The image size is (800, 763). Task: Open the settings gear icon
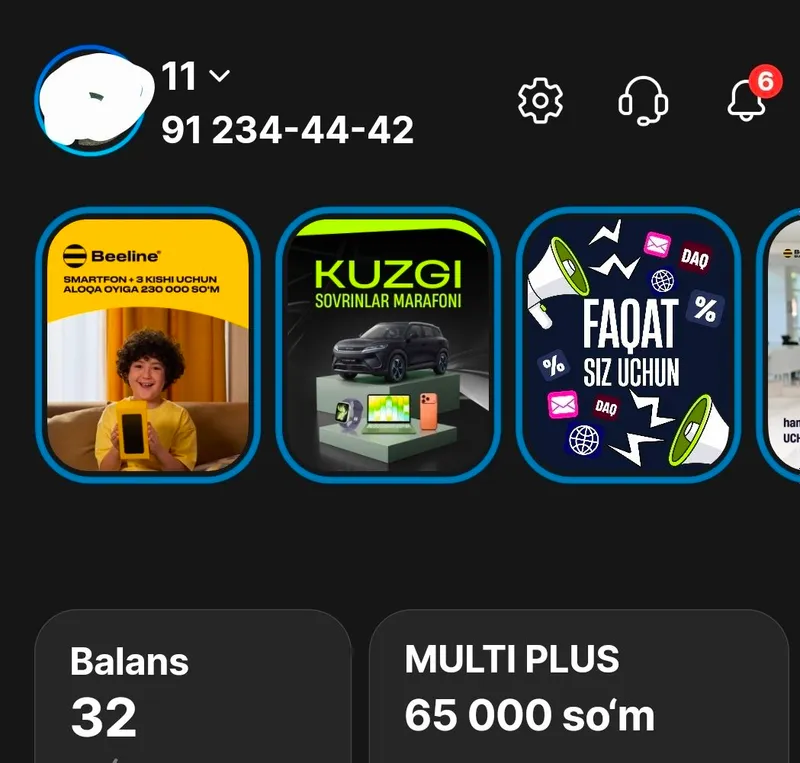[540, 101]
